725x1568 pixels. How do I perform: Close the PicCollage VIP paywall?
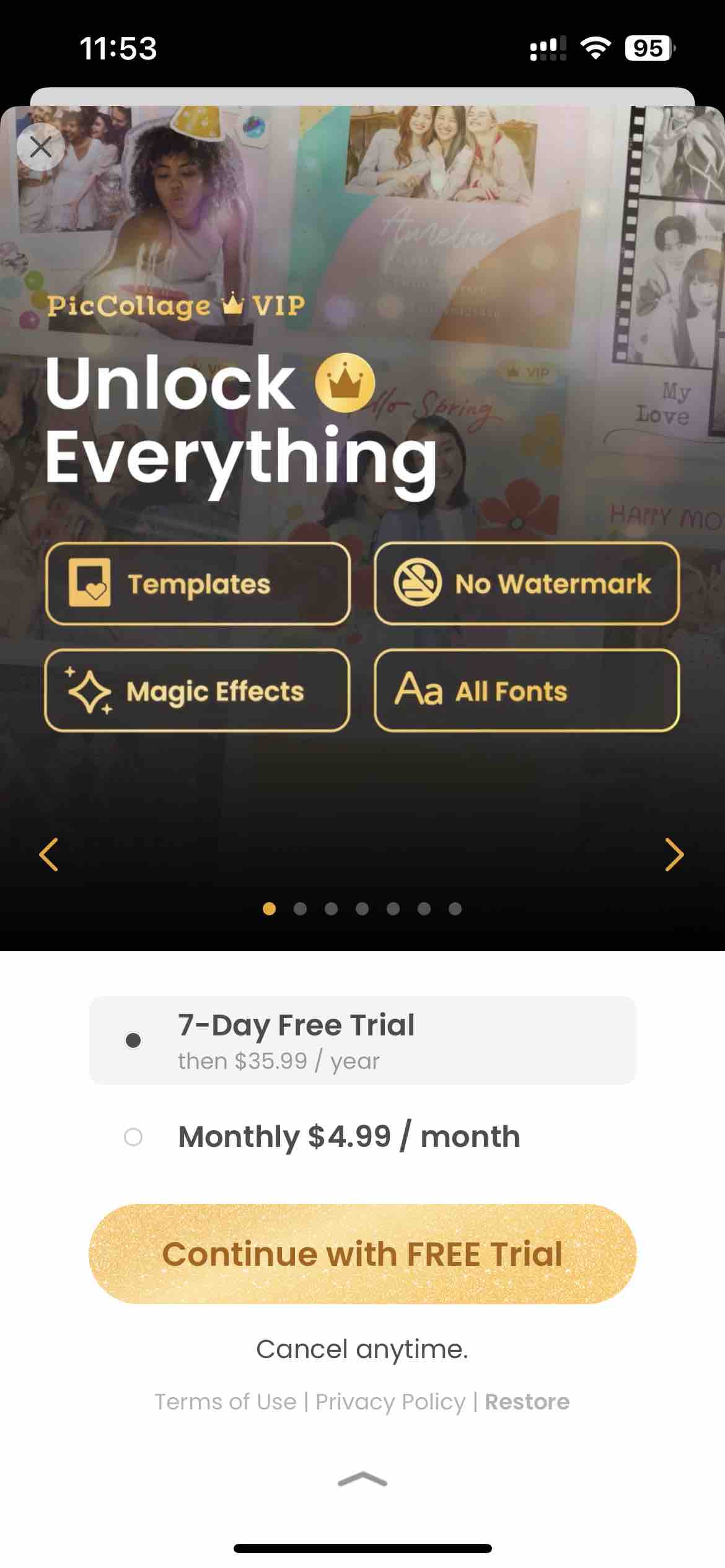click(x=41, y=147)
